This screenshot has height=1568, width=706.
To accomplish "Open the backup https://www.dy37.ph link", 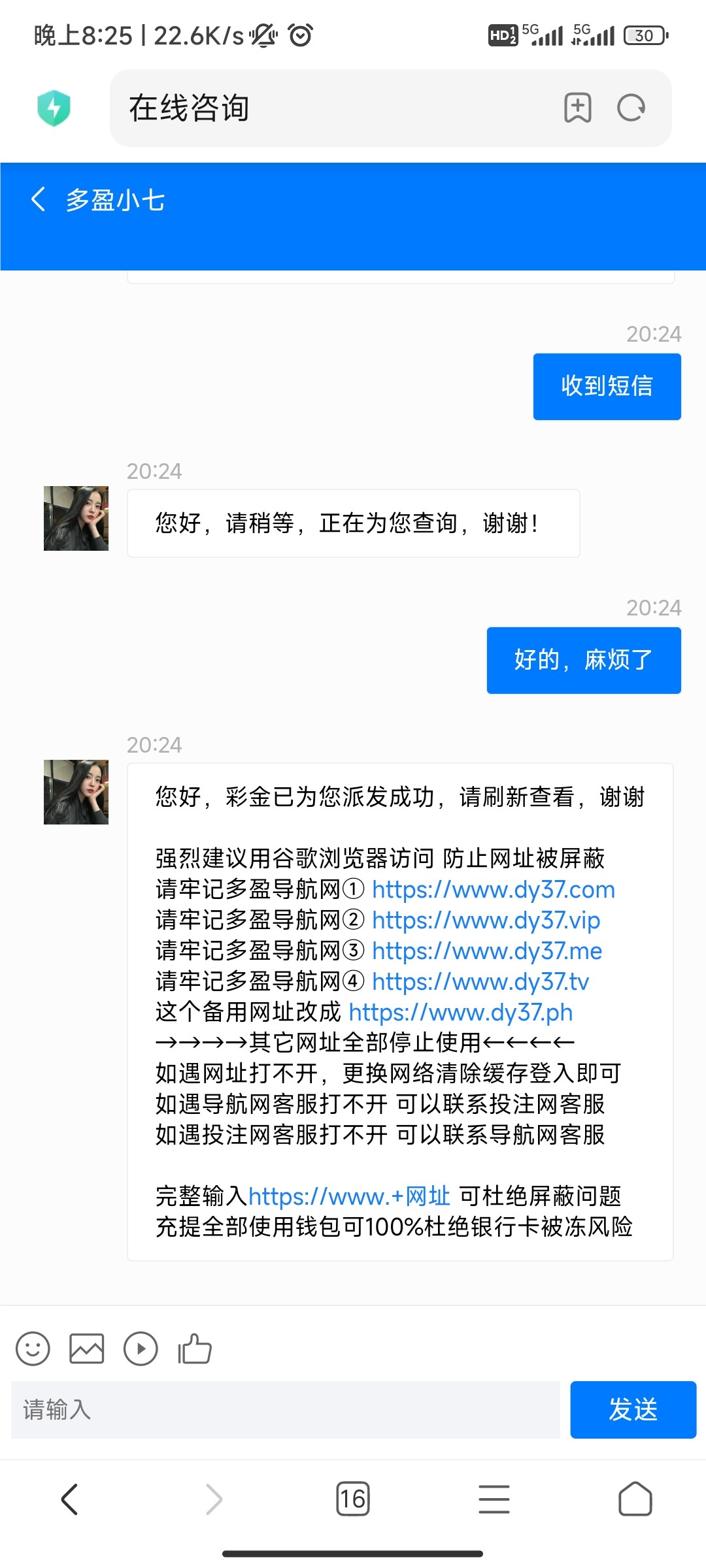I will (461, 1013).
